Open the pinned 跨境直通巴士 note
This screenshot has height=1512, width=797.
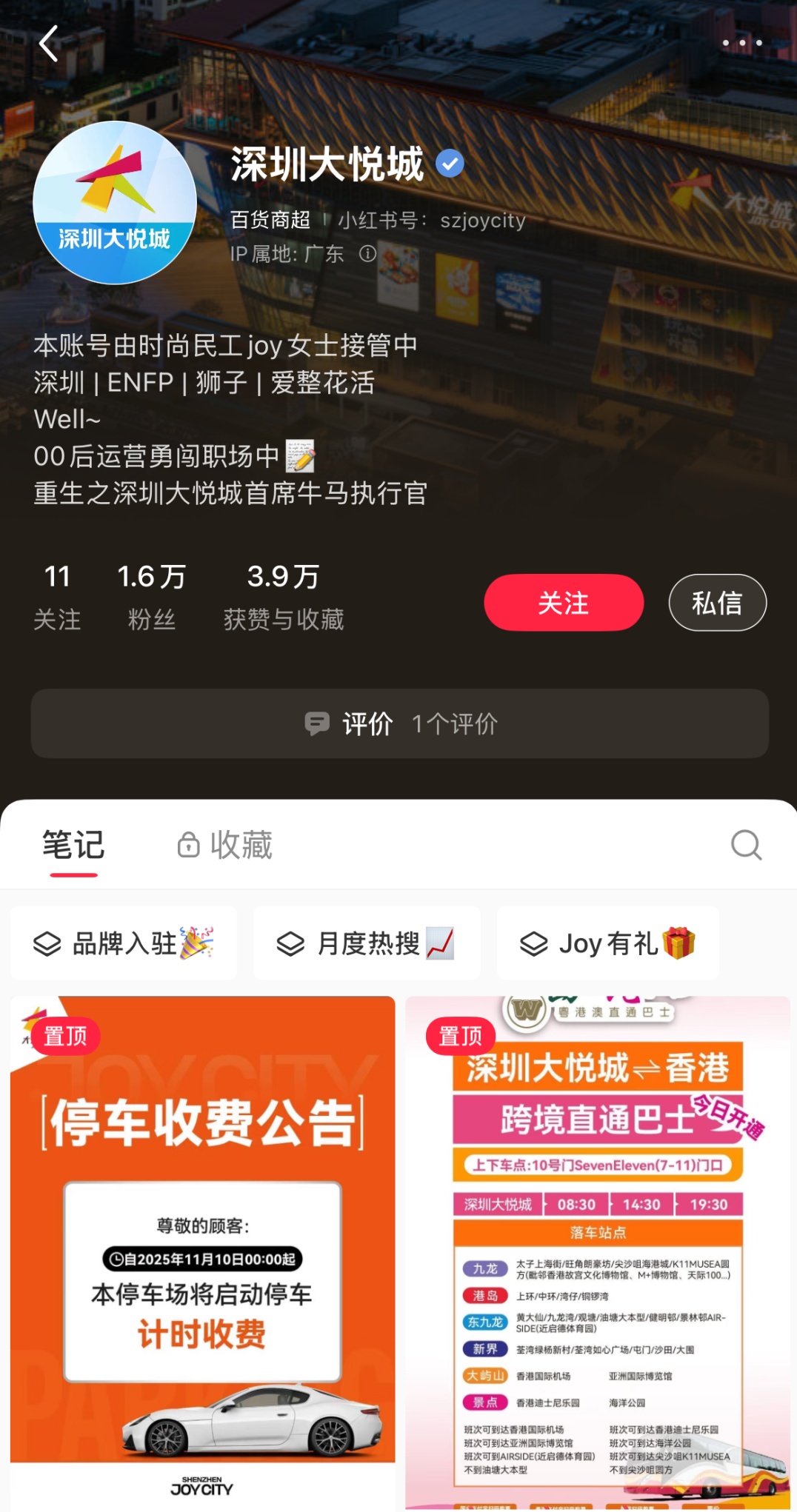click(597, 1251)
